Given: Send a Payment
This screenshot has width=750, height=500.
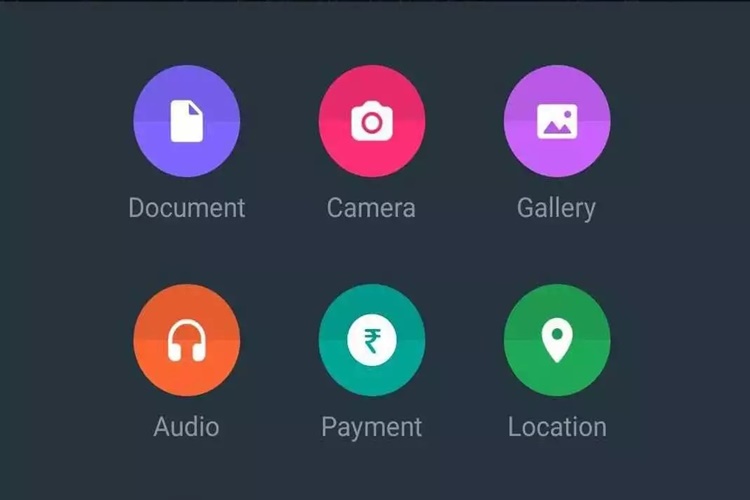Looking at the screenshot, I should tap(371, 341).
